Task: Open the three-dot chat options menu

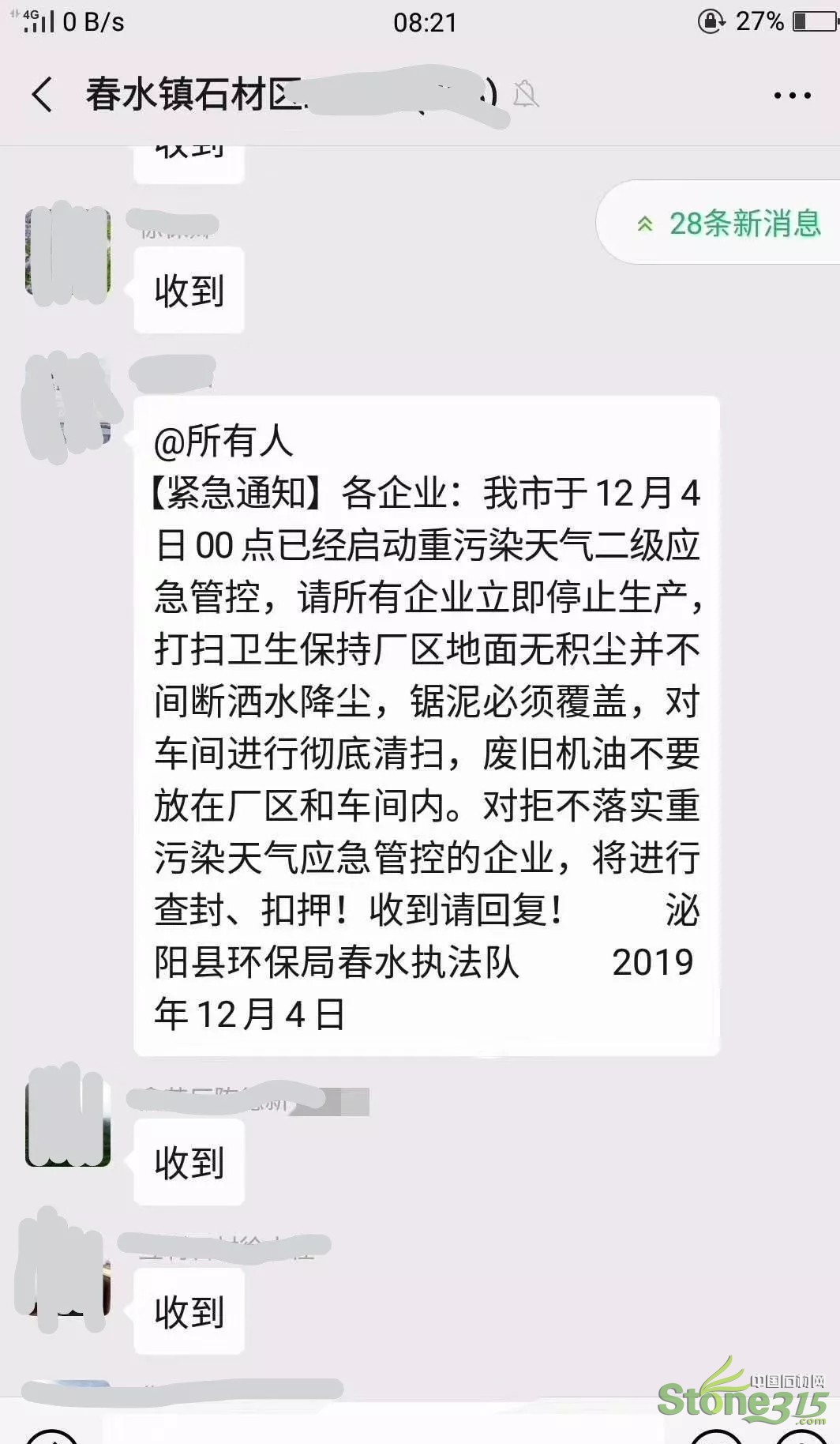Action: point(792,96)
